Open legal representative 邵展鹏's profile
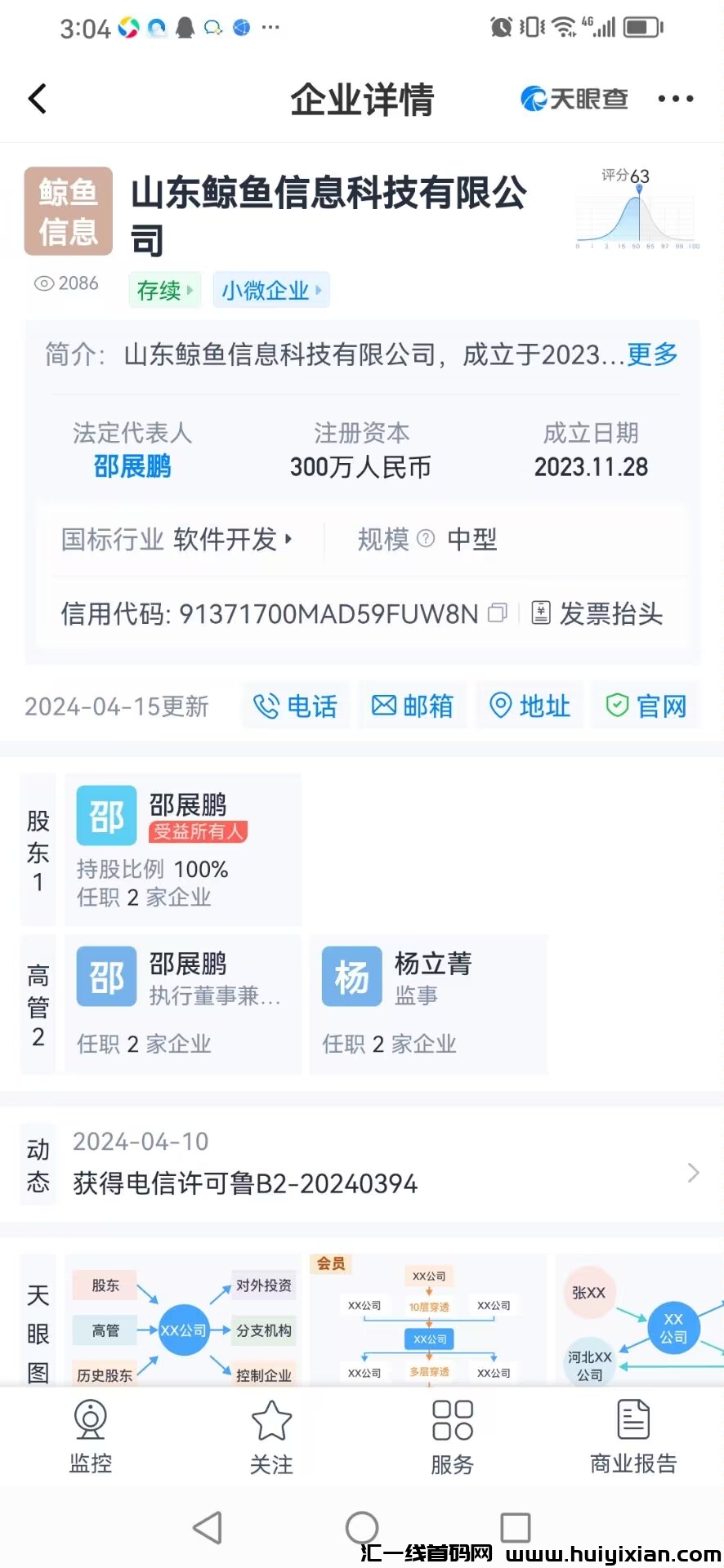724x1568 pixels. 132,466
